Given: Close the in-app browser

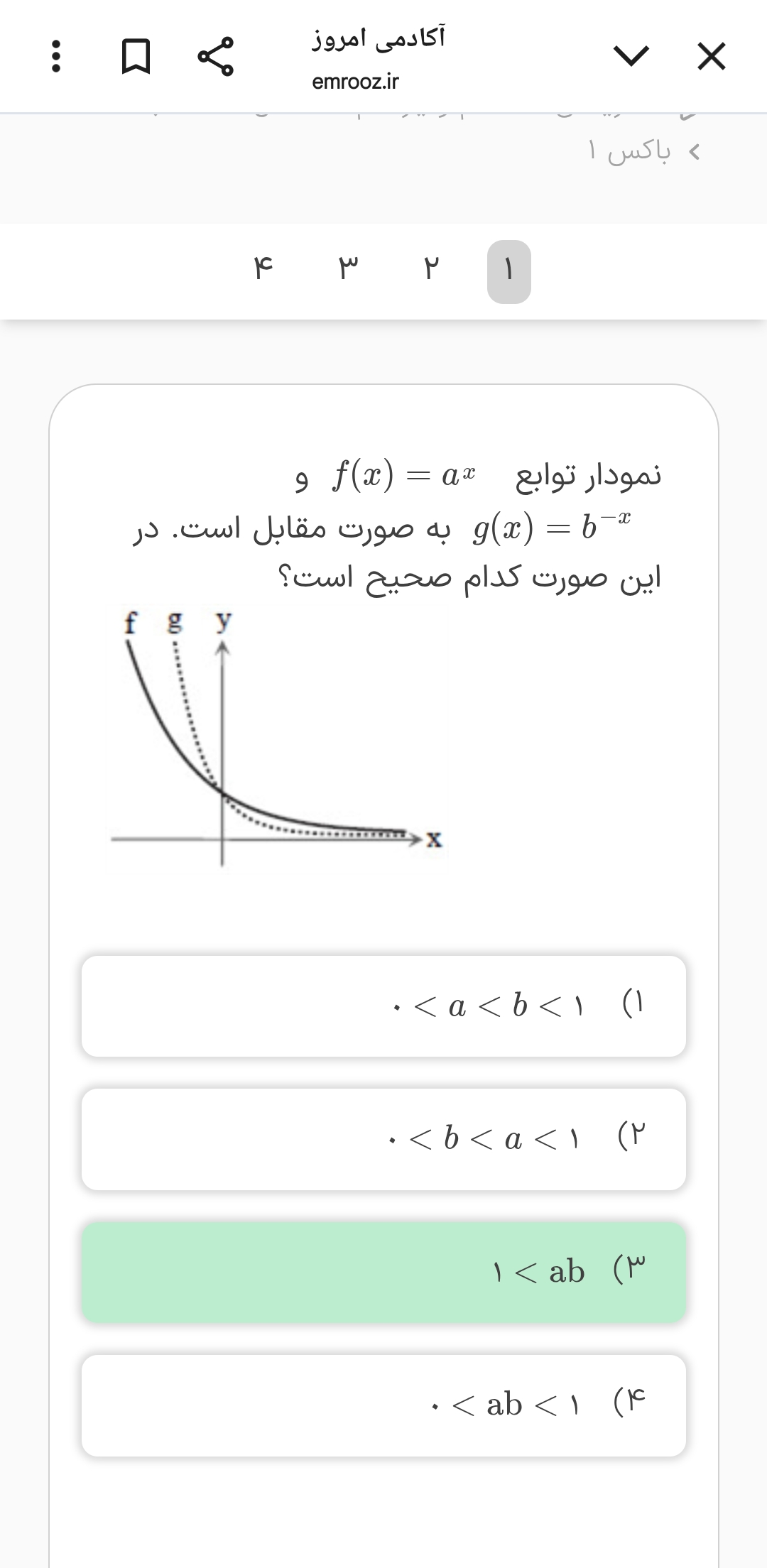Looking at the screenshot, I should point(711,57).
